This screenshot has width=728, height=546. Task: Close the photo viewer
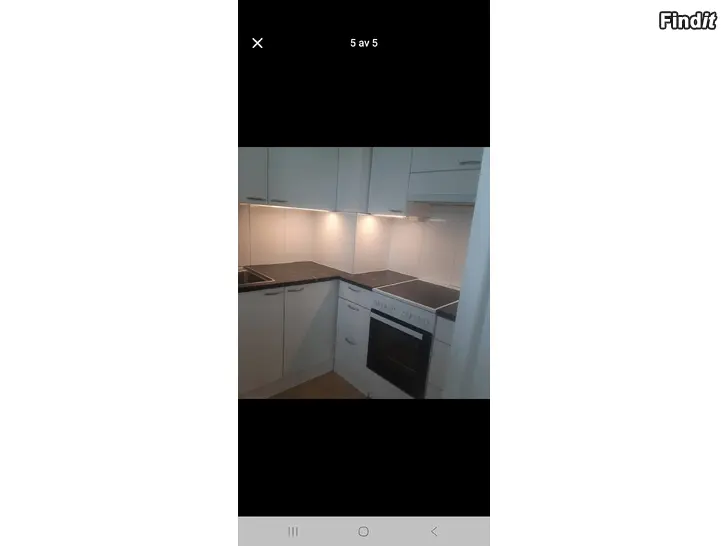[x=257, y=43]
